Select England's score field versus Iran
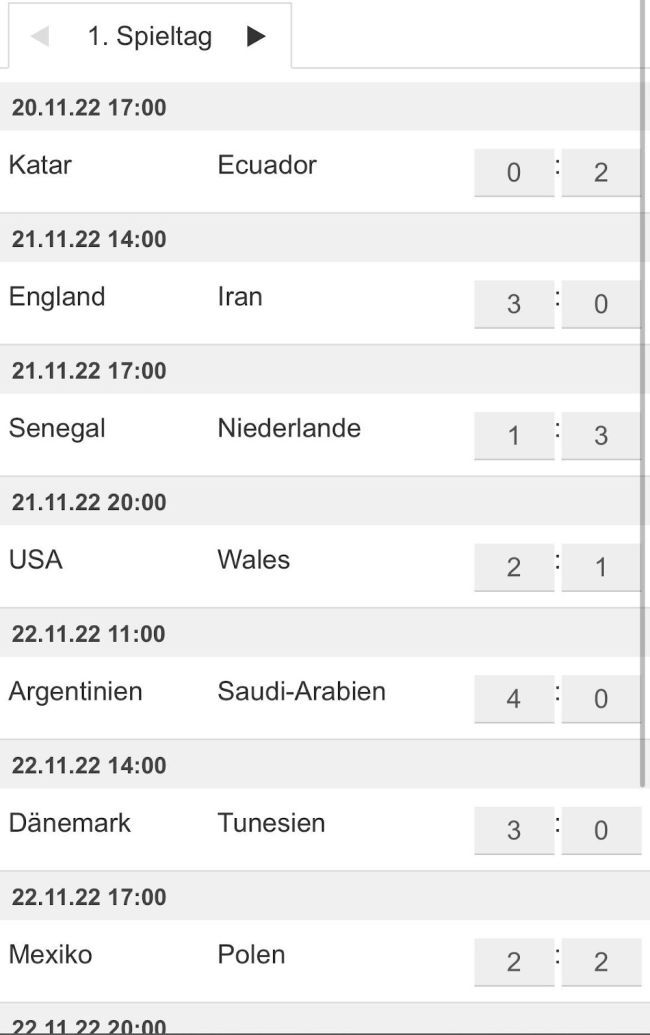Image resolution: width=650 pixels, height=1035 pixels. coord(513,304)
